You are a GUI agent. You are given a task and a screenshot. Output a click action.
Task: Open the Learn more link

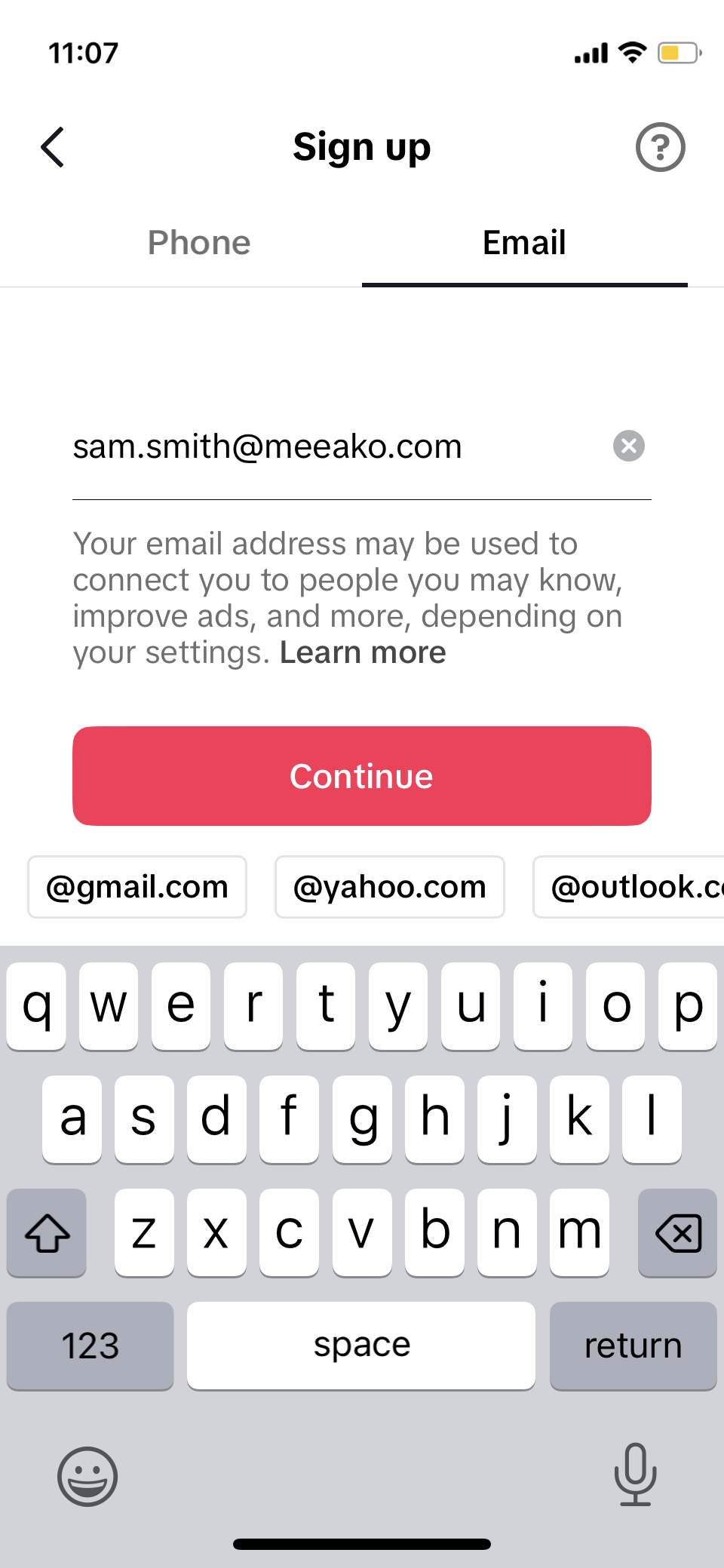click(x=363, y=652)
